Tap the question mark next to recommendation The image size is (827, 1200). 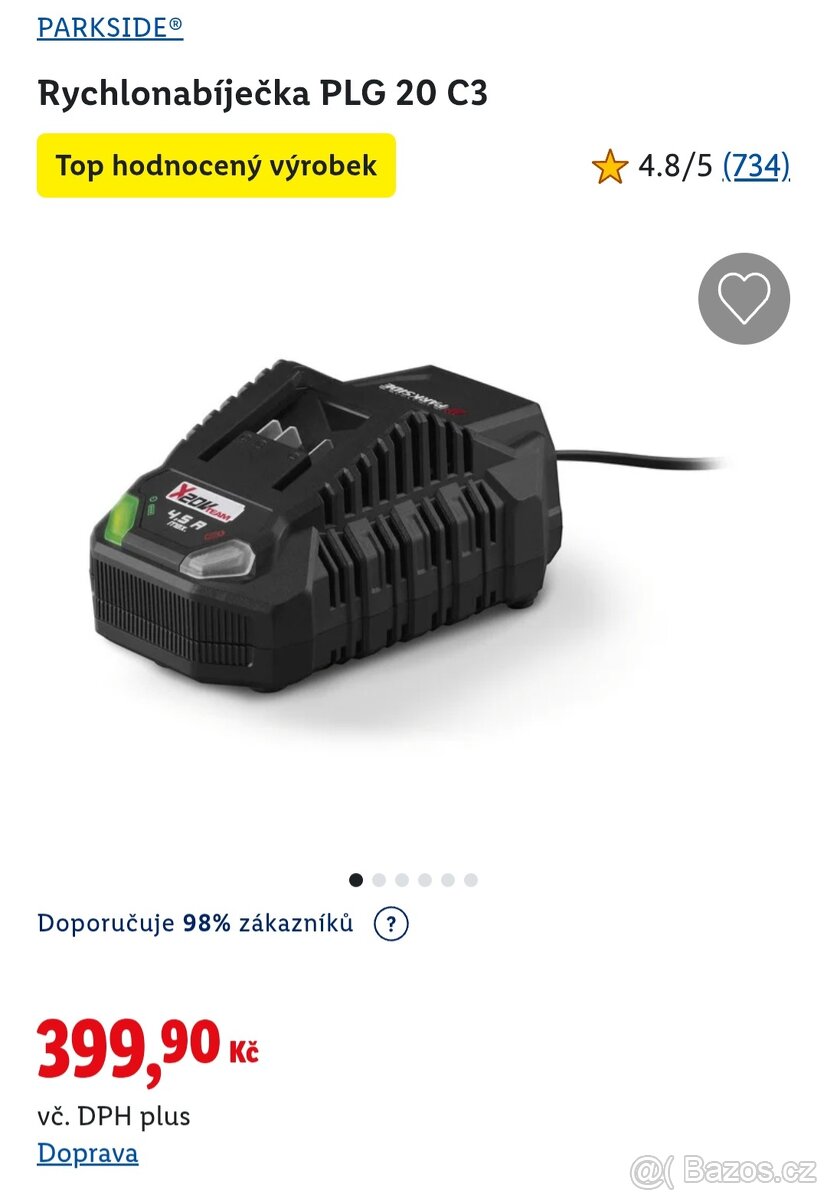tap(391, 924)
